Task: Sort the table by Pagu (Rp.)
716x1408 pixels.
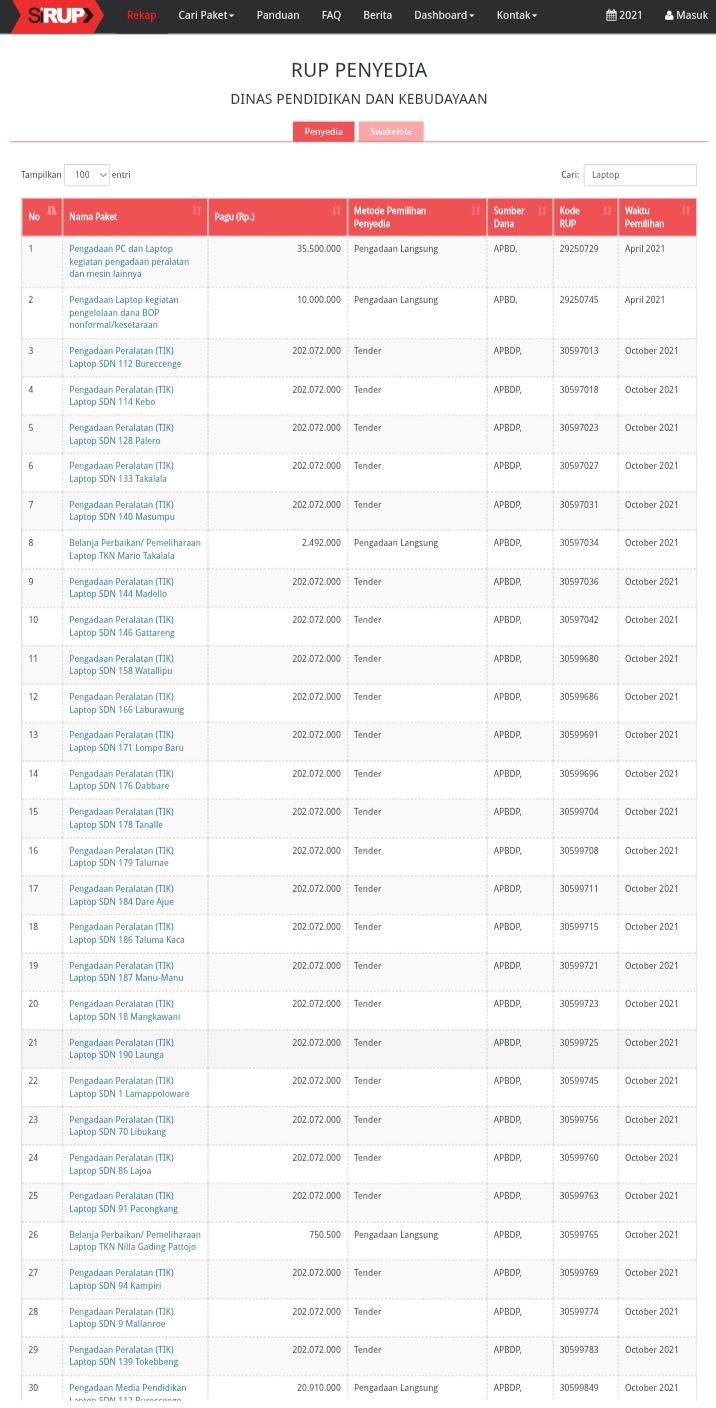Action: [277, 217]
